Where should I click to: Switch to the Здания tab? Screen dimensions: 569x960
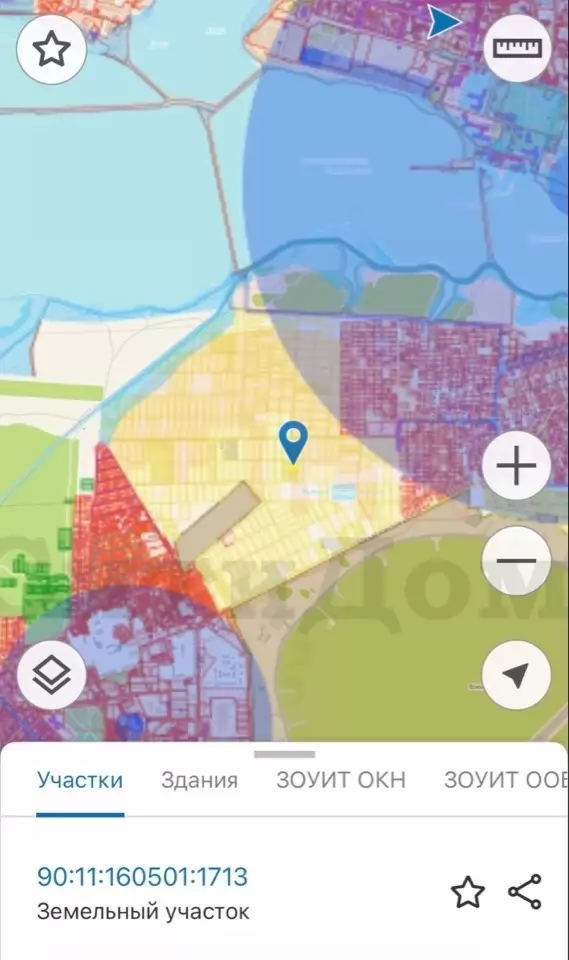tap(199, 780)
